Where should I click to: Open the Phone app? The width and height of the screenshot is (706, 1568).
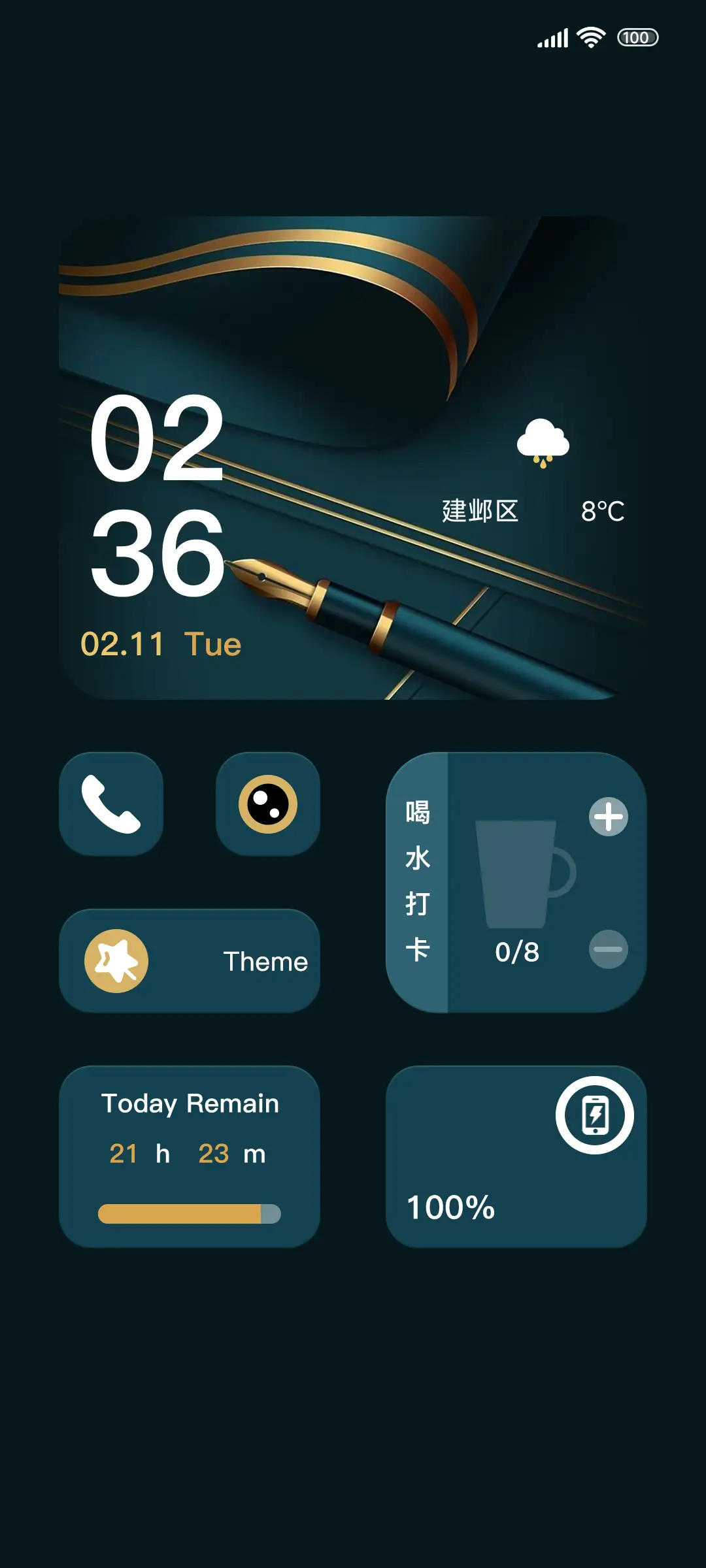[111, 804]
